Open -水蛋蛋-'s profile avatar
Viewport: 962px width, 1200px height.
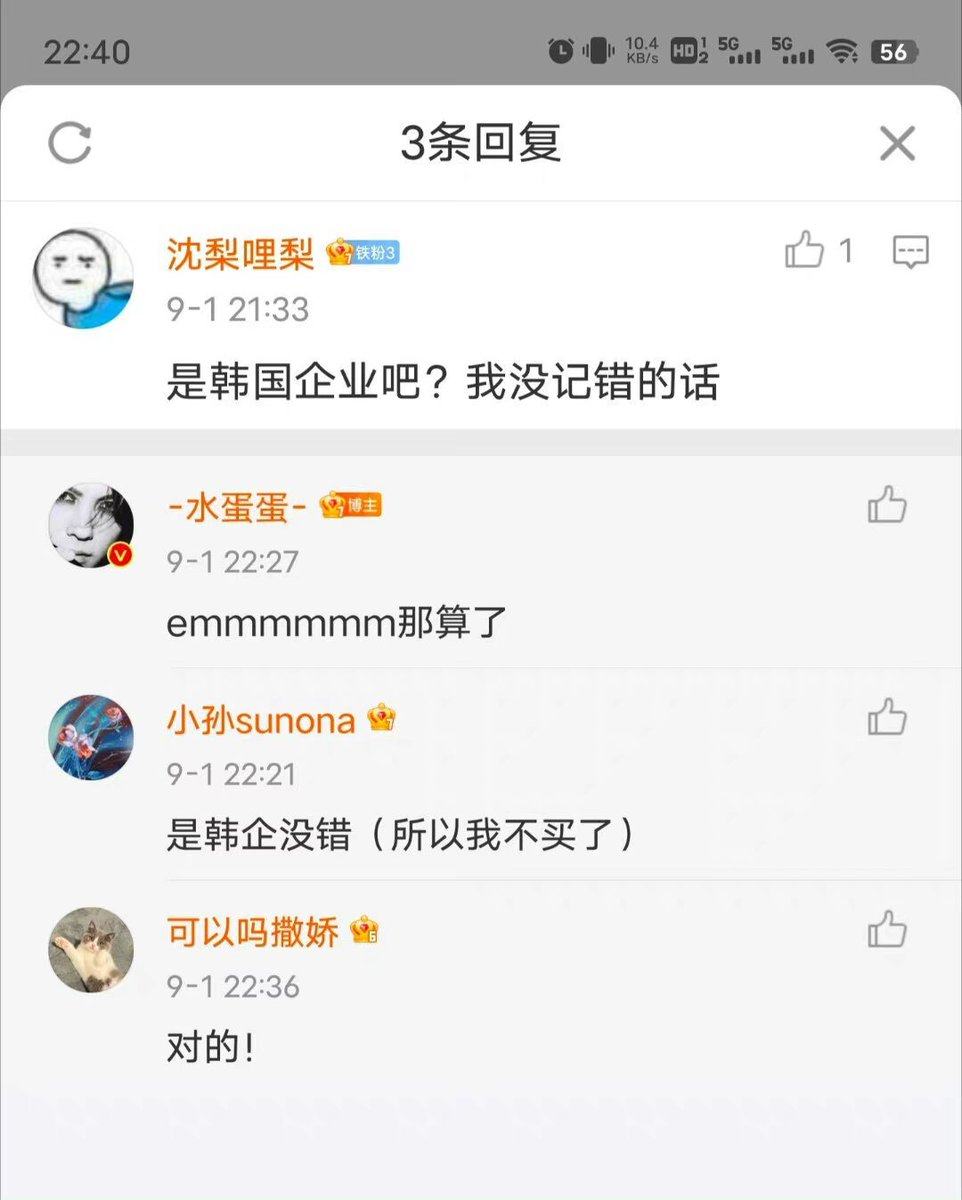(x=91, y=525)
